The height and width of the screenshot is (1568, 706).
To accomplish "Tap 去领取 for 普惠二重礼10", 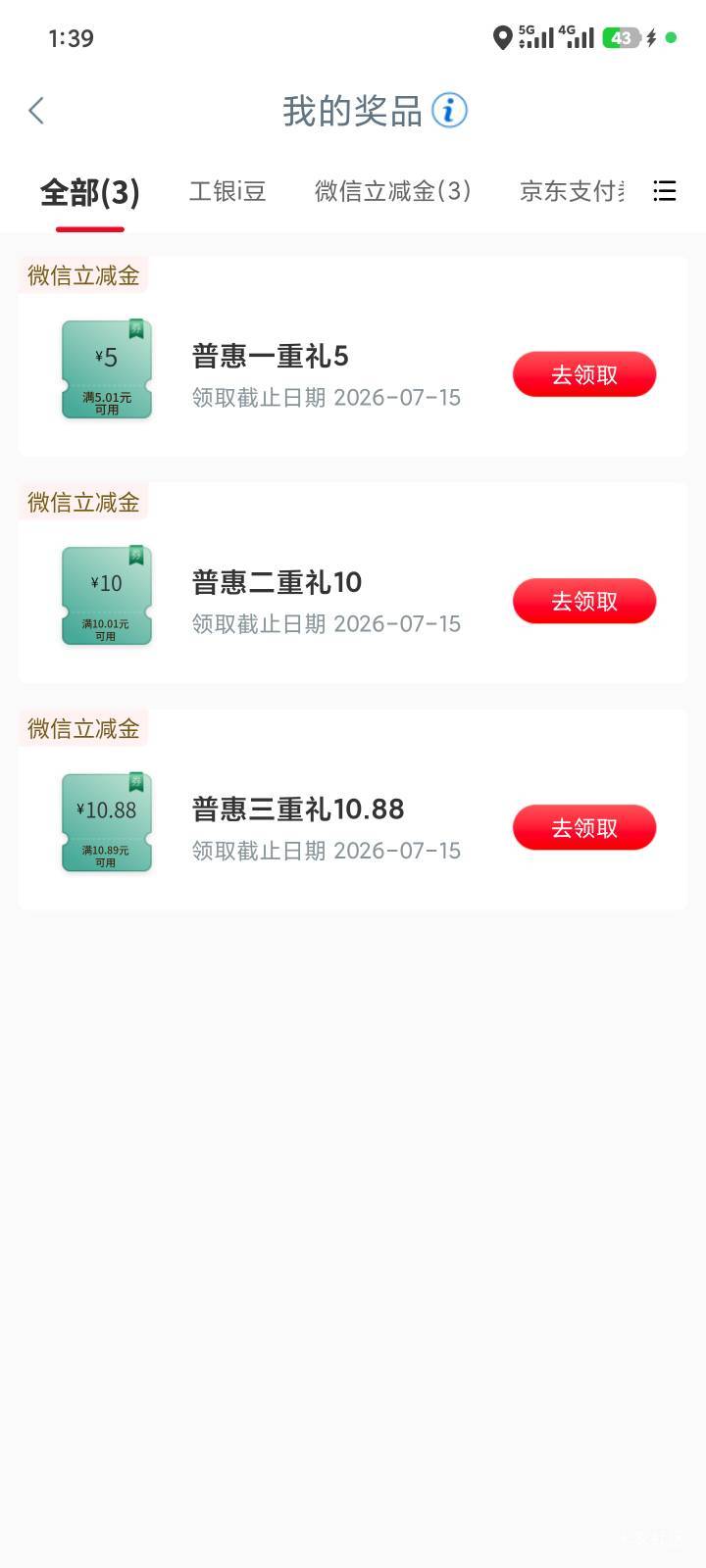I will [584, 601].
